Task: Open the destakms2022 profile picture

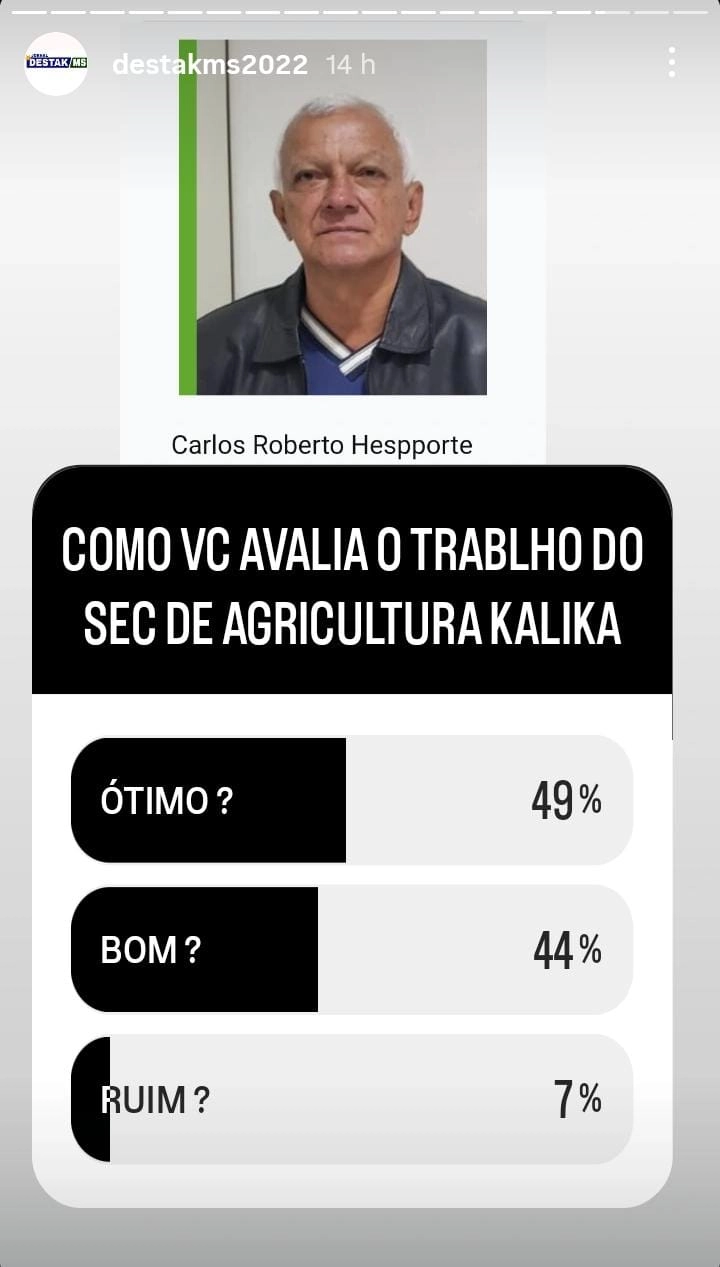Action: 56,64
